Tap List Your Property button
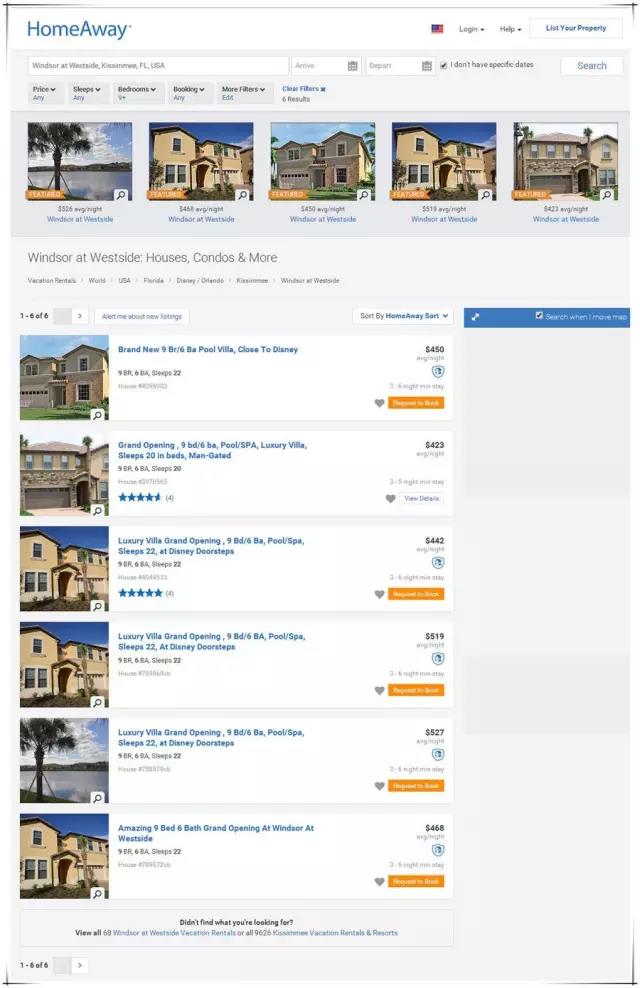The height and width of the screenshot is (988, 640). [576, 28]
